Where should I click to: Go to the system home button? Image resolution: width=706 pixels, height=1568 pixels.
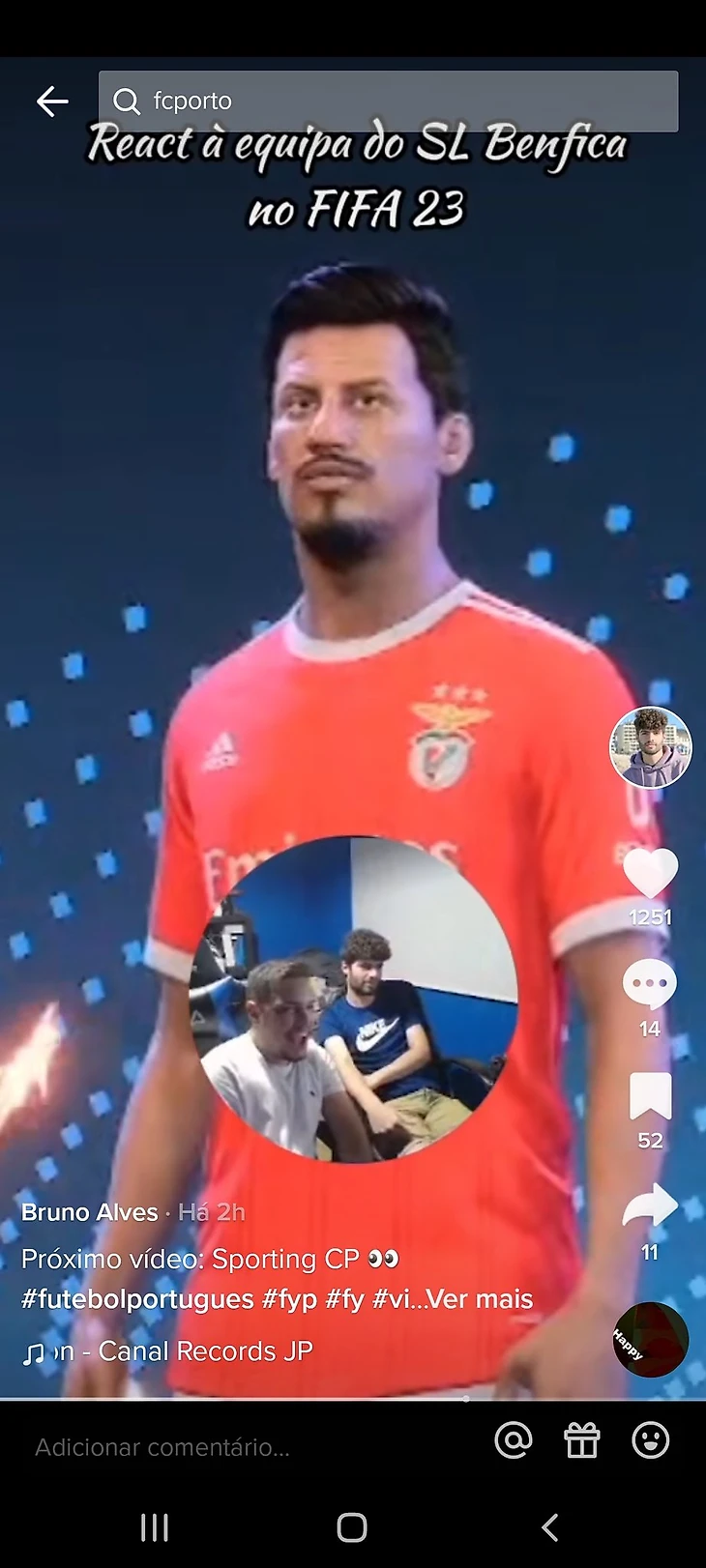tap(352, 1527)
